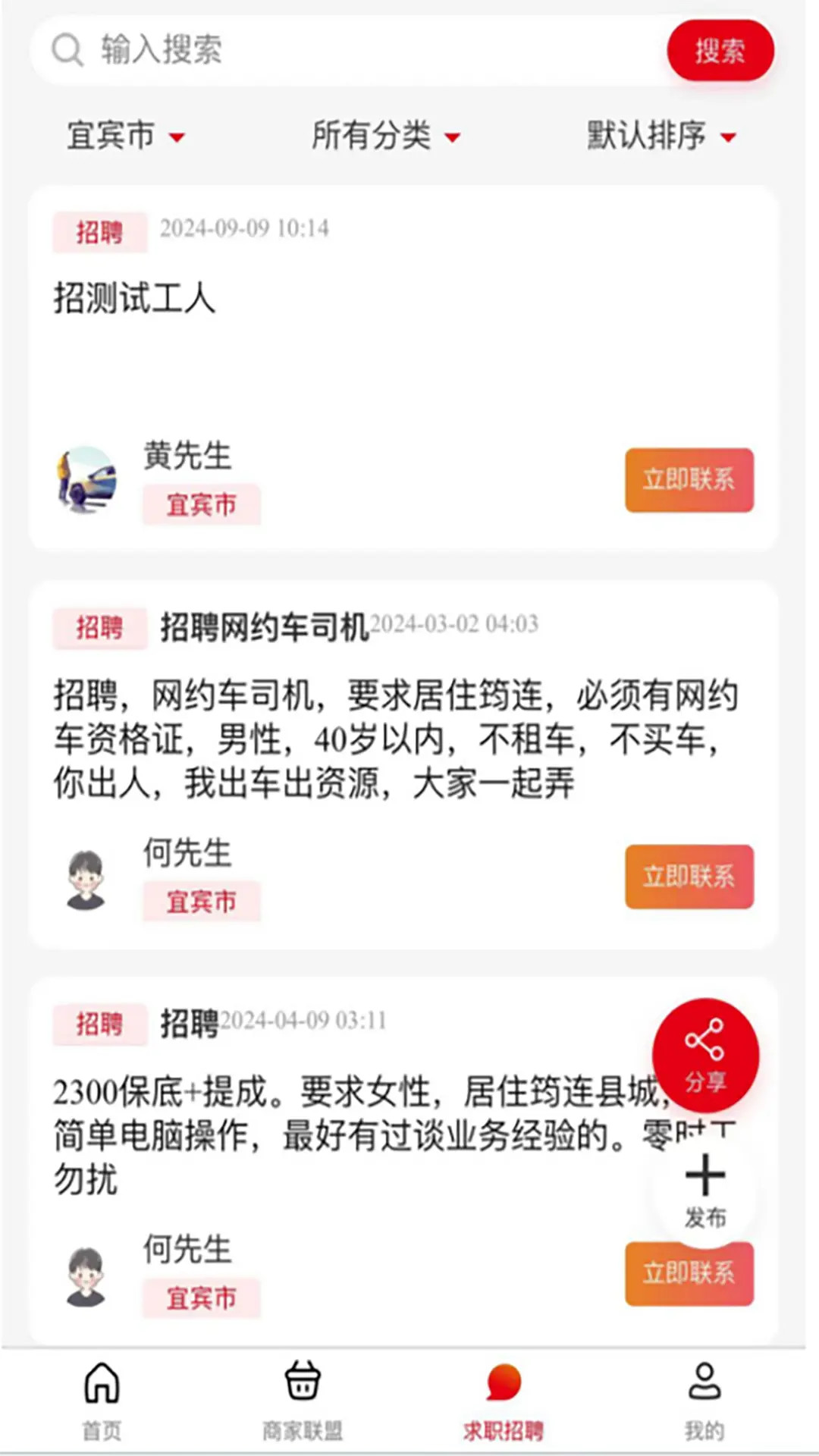Contact 黄先生 via 立即联系
This screenshot has width=819, height=1456.
pos(689,480)
